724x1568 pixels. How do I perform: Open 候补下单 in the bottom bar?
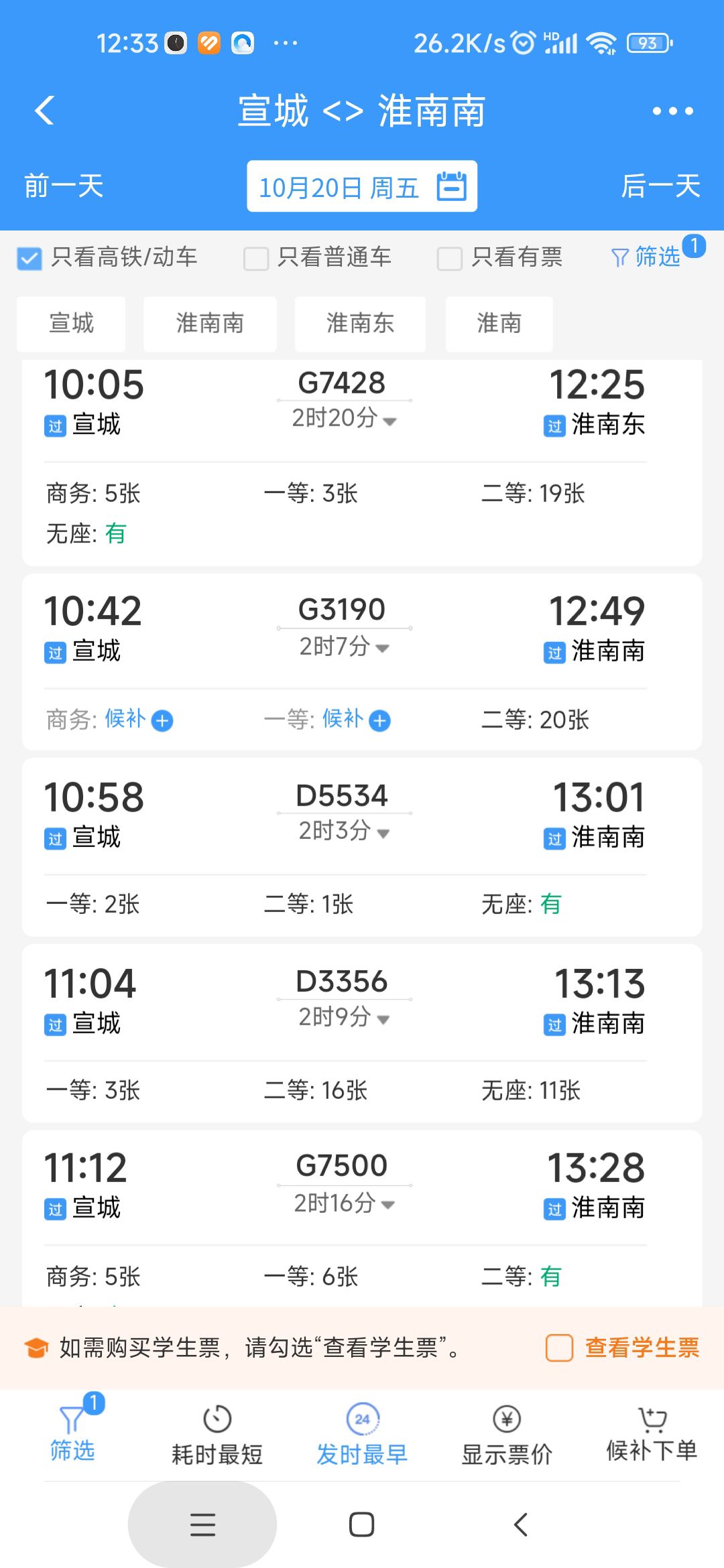(x=652, y=1435)
